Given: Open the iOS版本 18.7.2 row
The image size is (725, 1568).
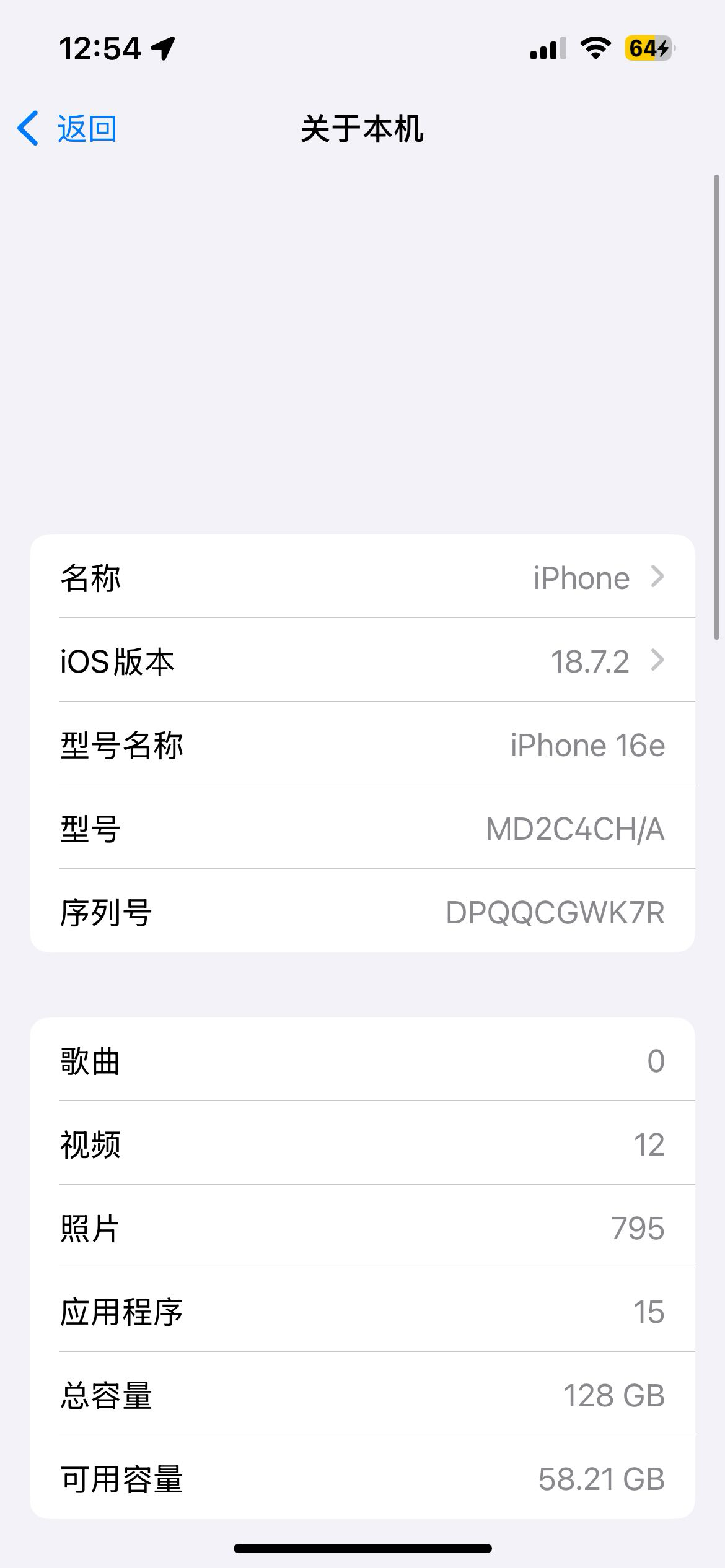Looking at the screenshot, I should click(362, 661).
